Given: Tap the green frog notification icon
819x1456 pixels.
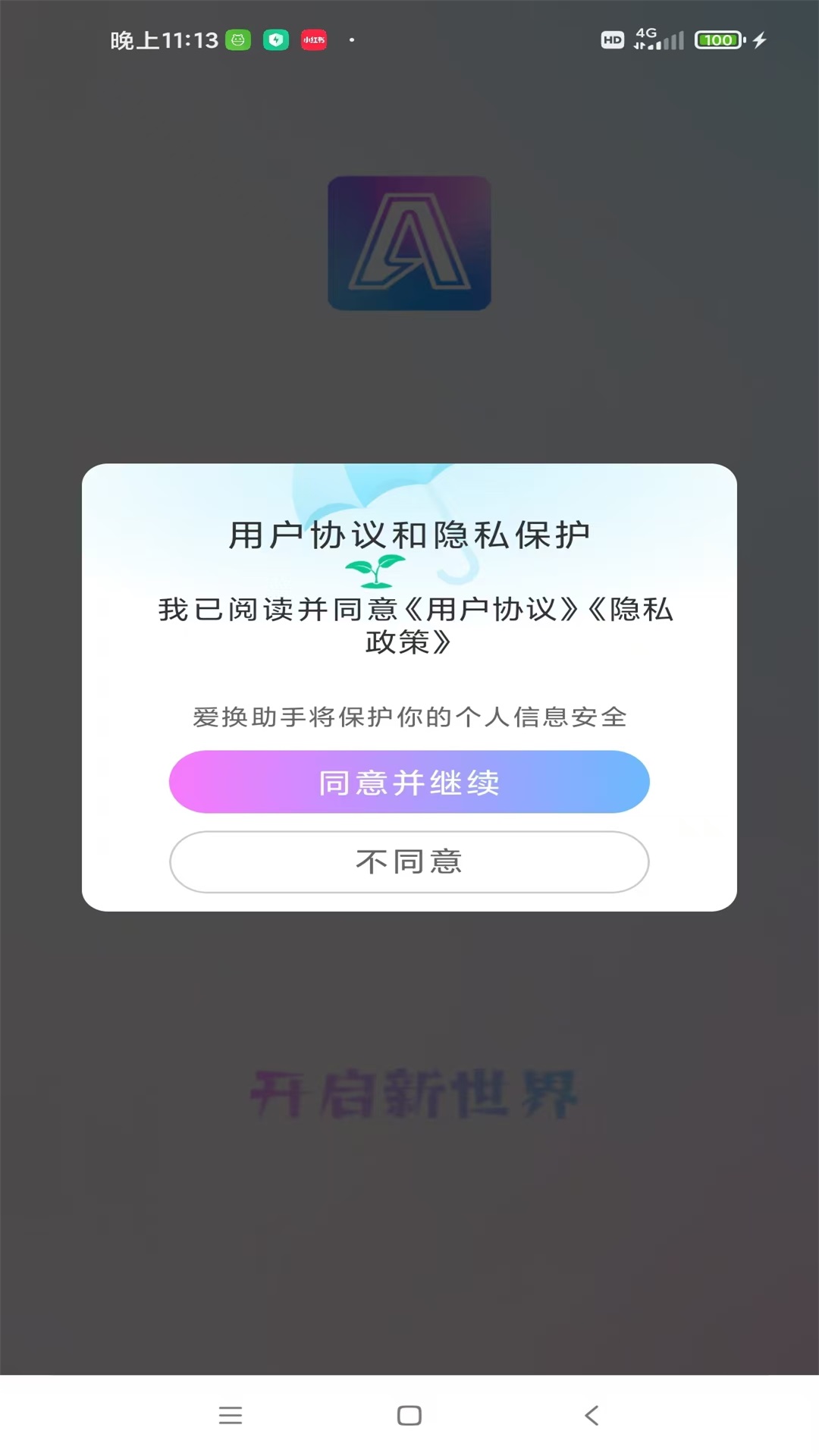Looking at the screenshot, I should pos(239,40).
